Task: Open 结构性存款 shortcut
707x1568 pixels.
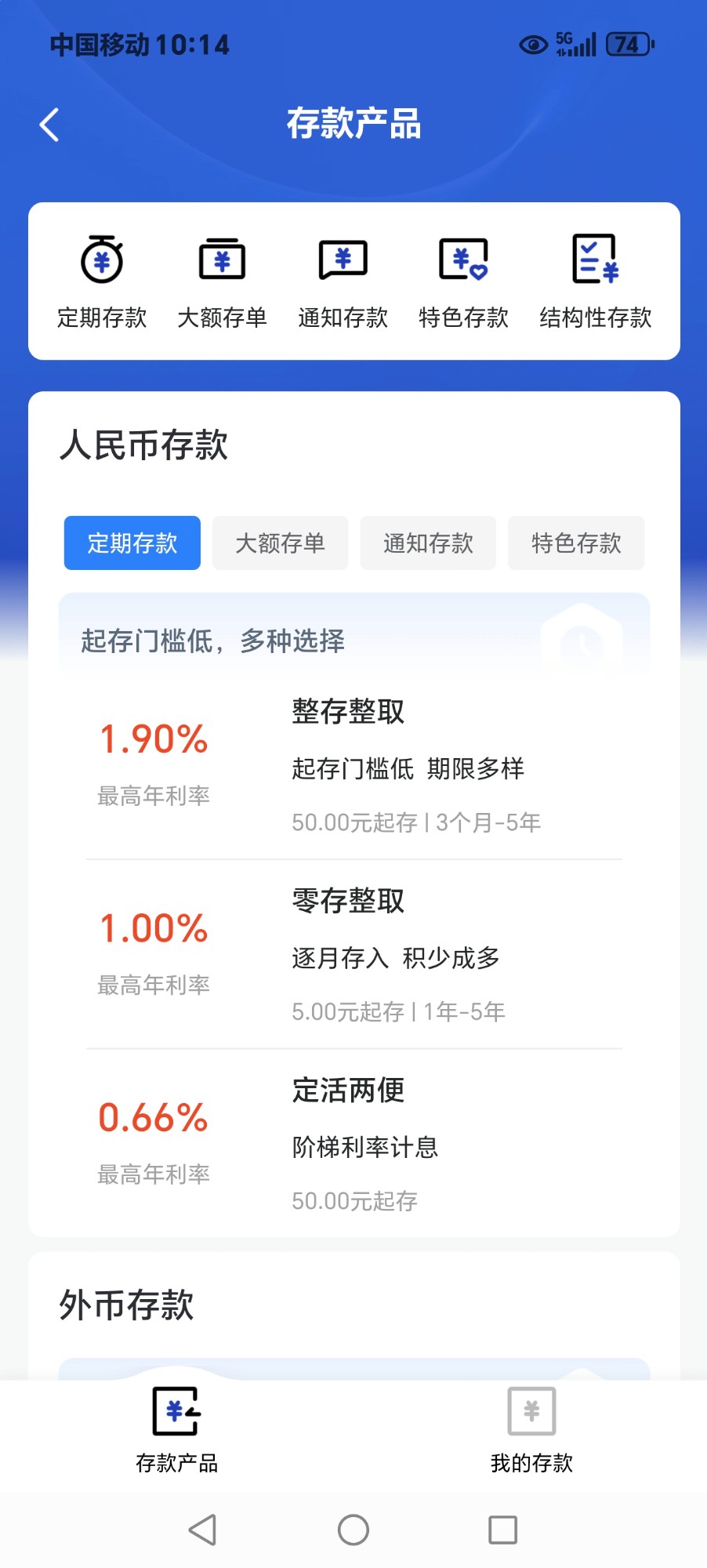Action: [596, 281]
